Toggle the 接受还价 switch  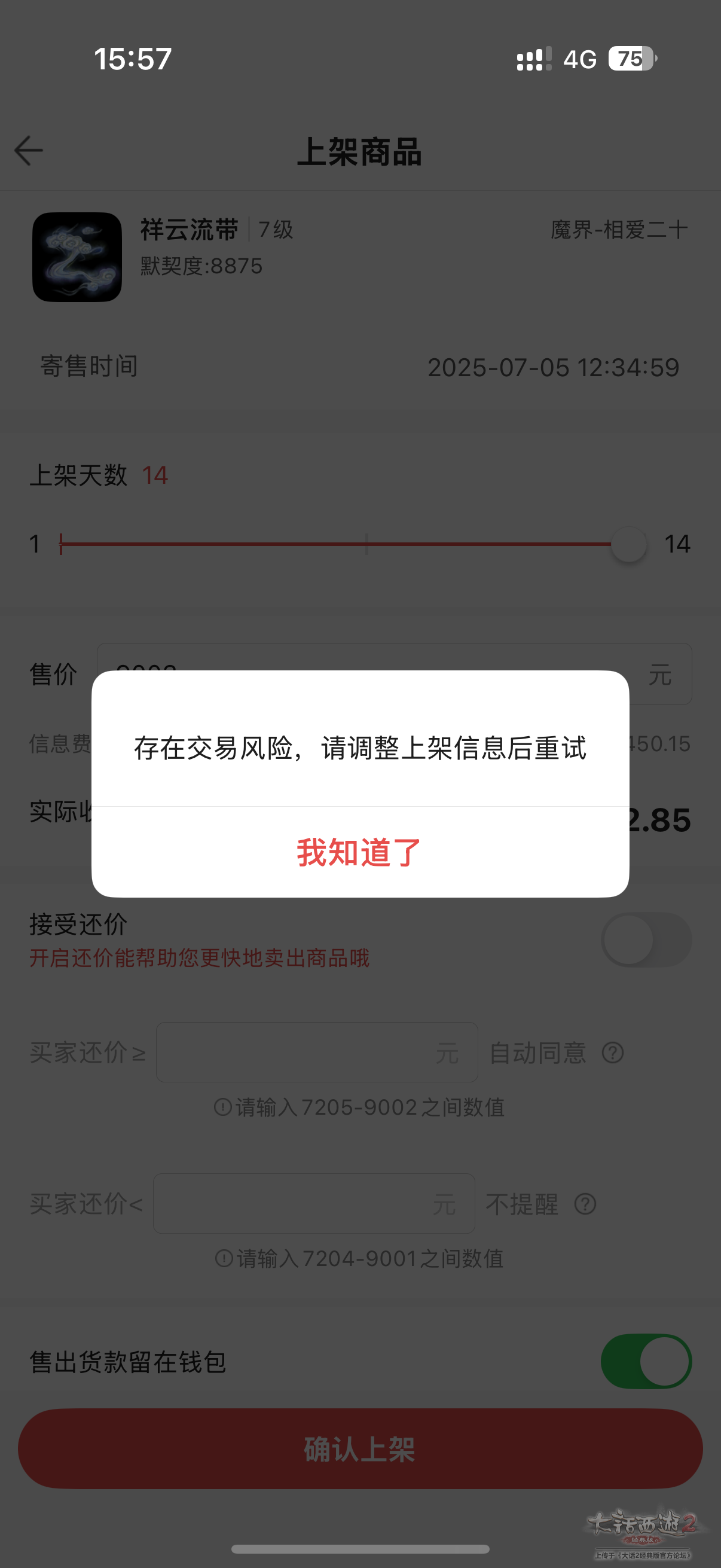(x=646, y=939)
